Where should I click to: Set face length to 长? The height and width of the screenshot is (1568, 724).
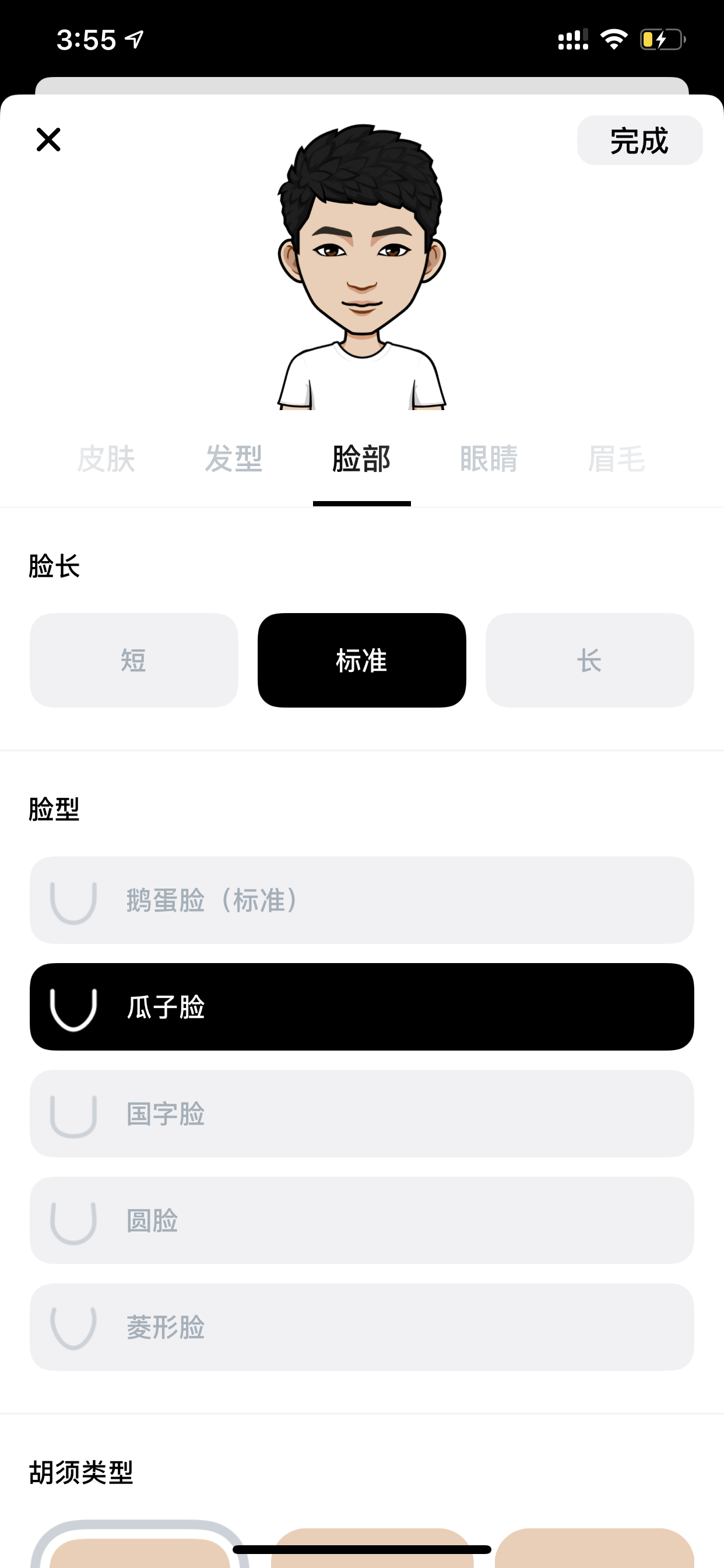tap(589, 660)
